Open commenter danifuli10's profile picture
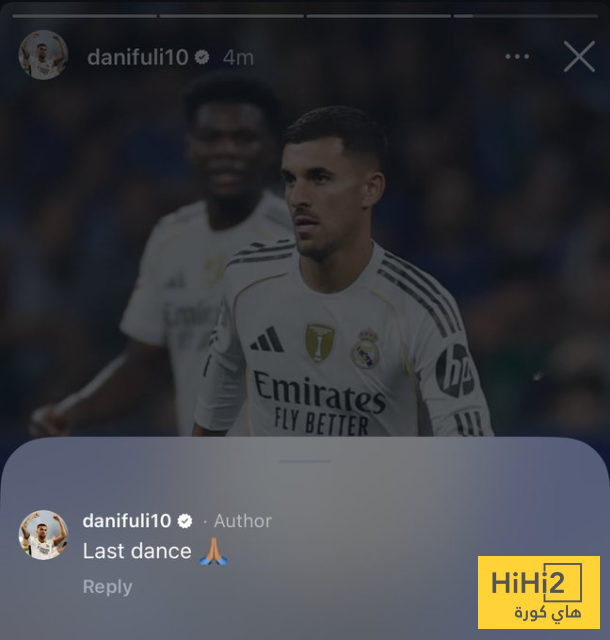 point(43,535)
